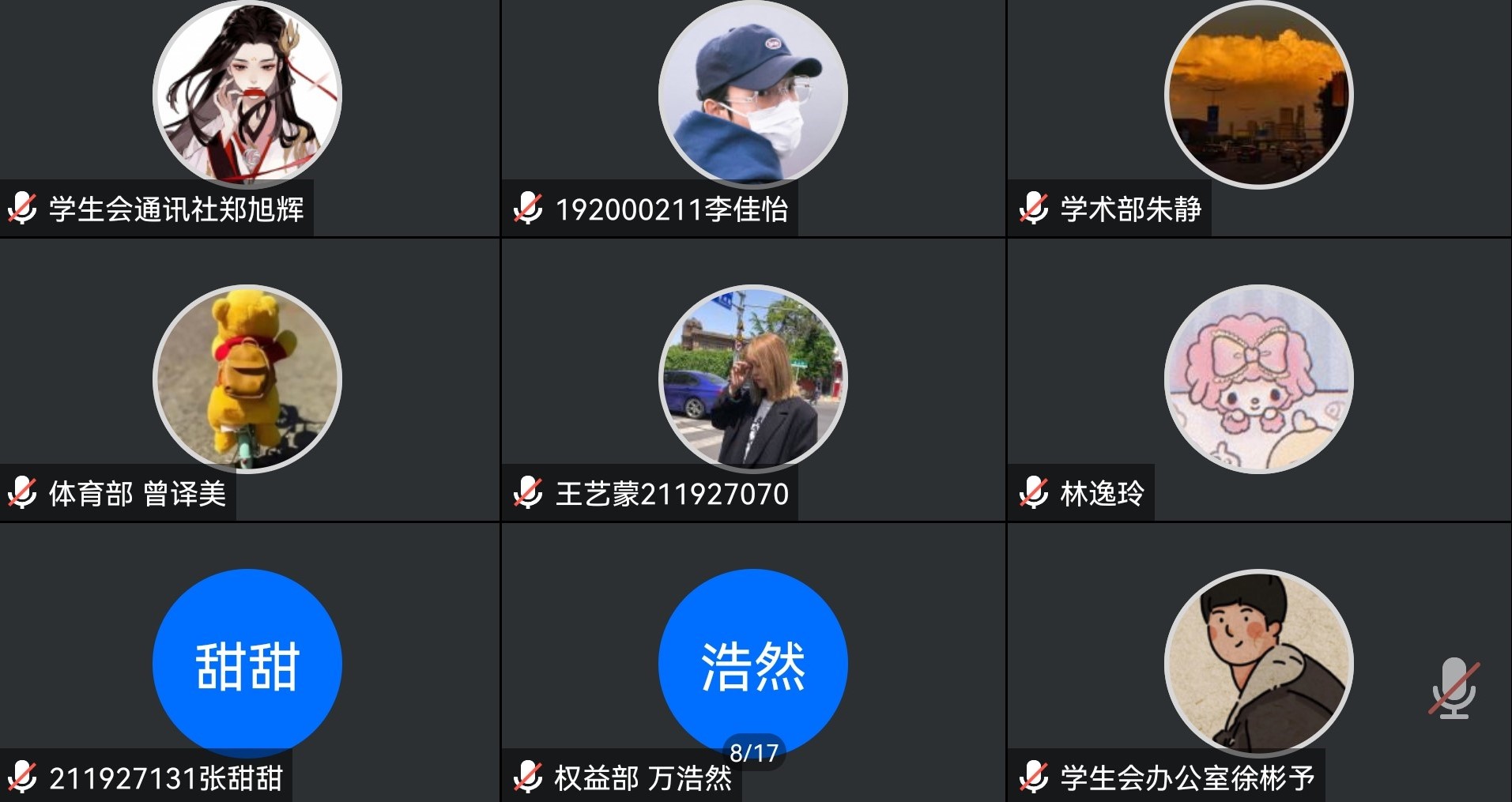1512x802 pixels.
Task: Select the tile of 学生会办公室徐彬予
Action: [x=1258, y=662]
